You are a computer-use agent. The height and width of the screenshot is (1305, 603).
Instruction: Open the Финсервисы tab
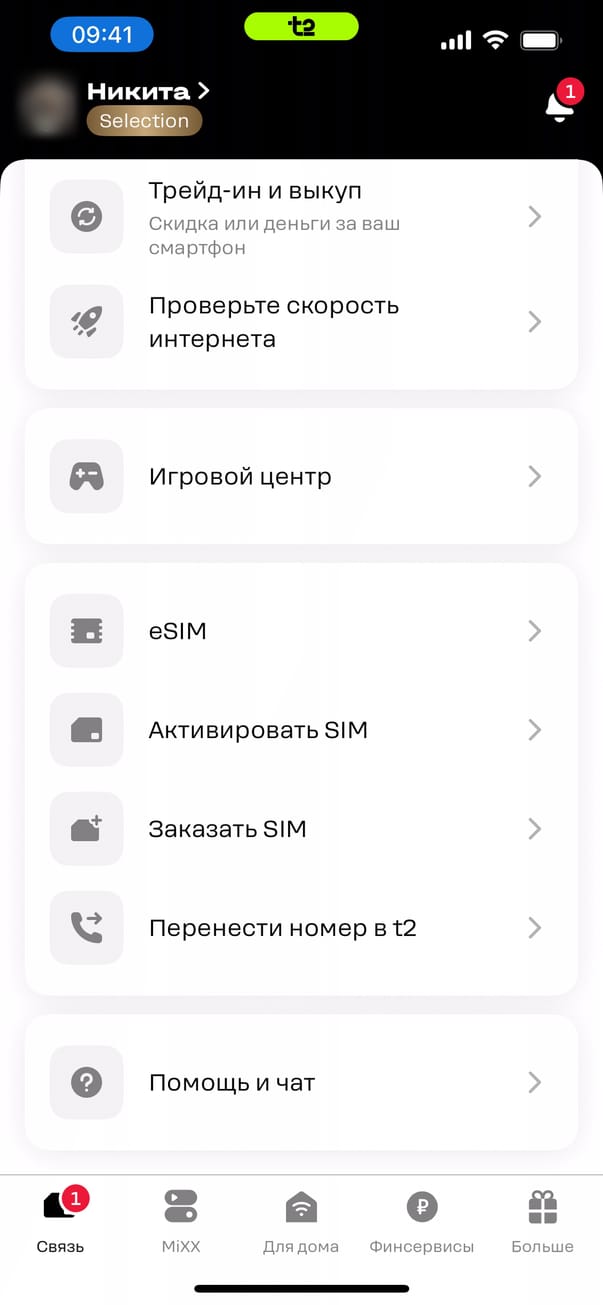click(x=421, y=1222)
